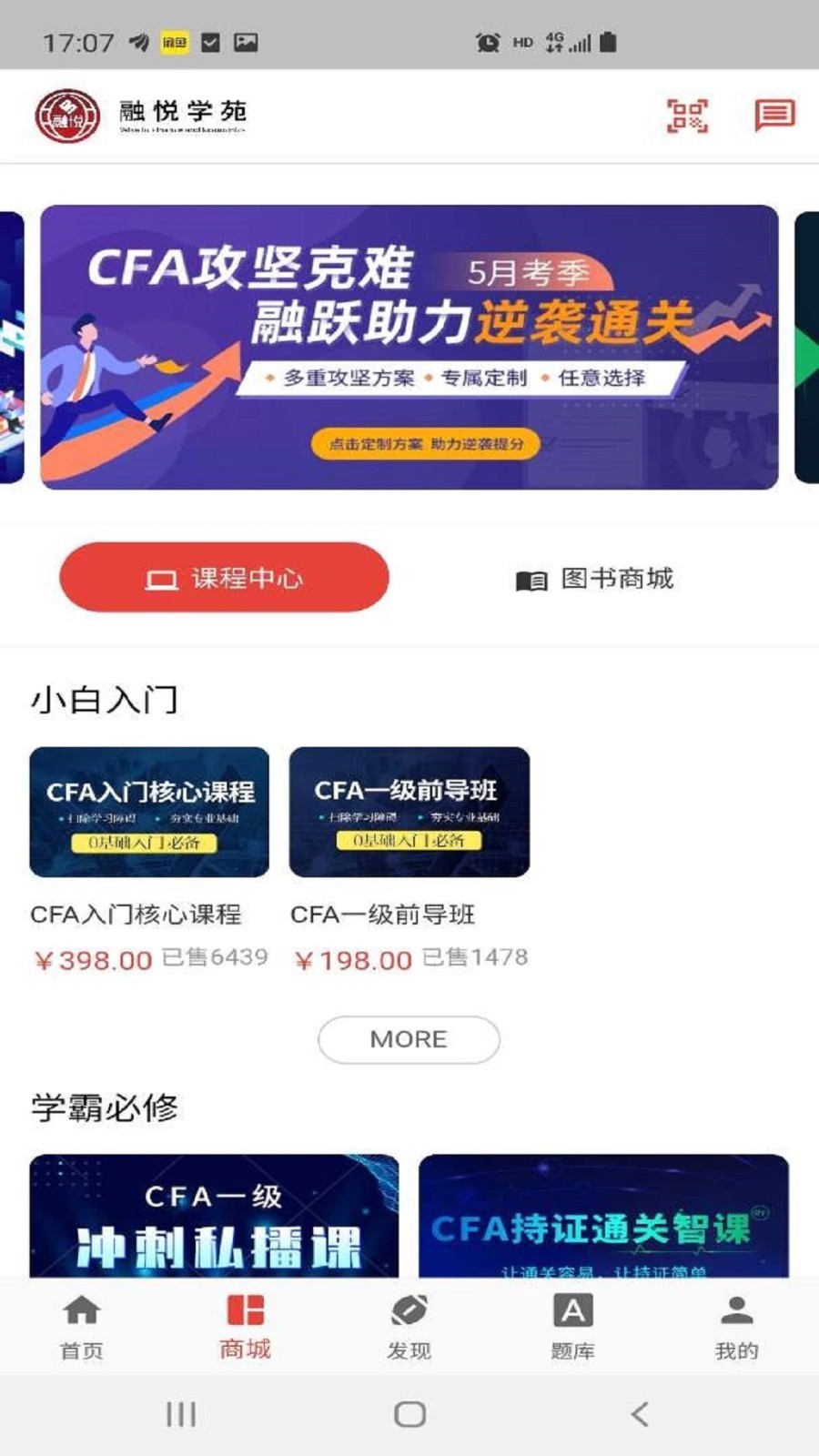Switch to 图书商城
The height and width of the screenshot is (1456, 819).
[x=594, y=579]
